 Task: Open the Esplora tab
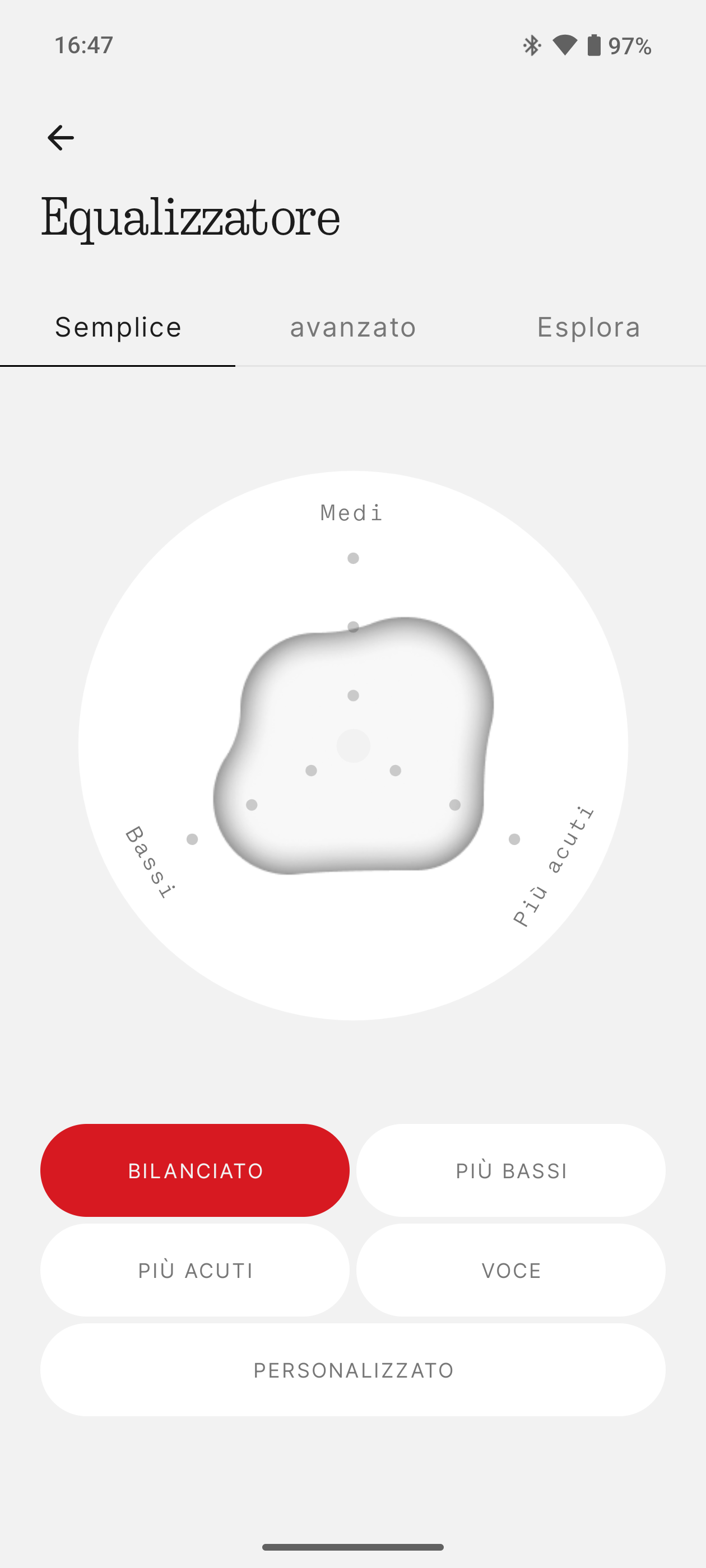click(588, 328)
